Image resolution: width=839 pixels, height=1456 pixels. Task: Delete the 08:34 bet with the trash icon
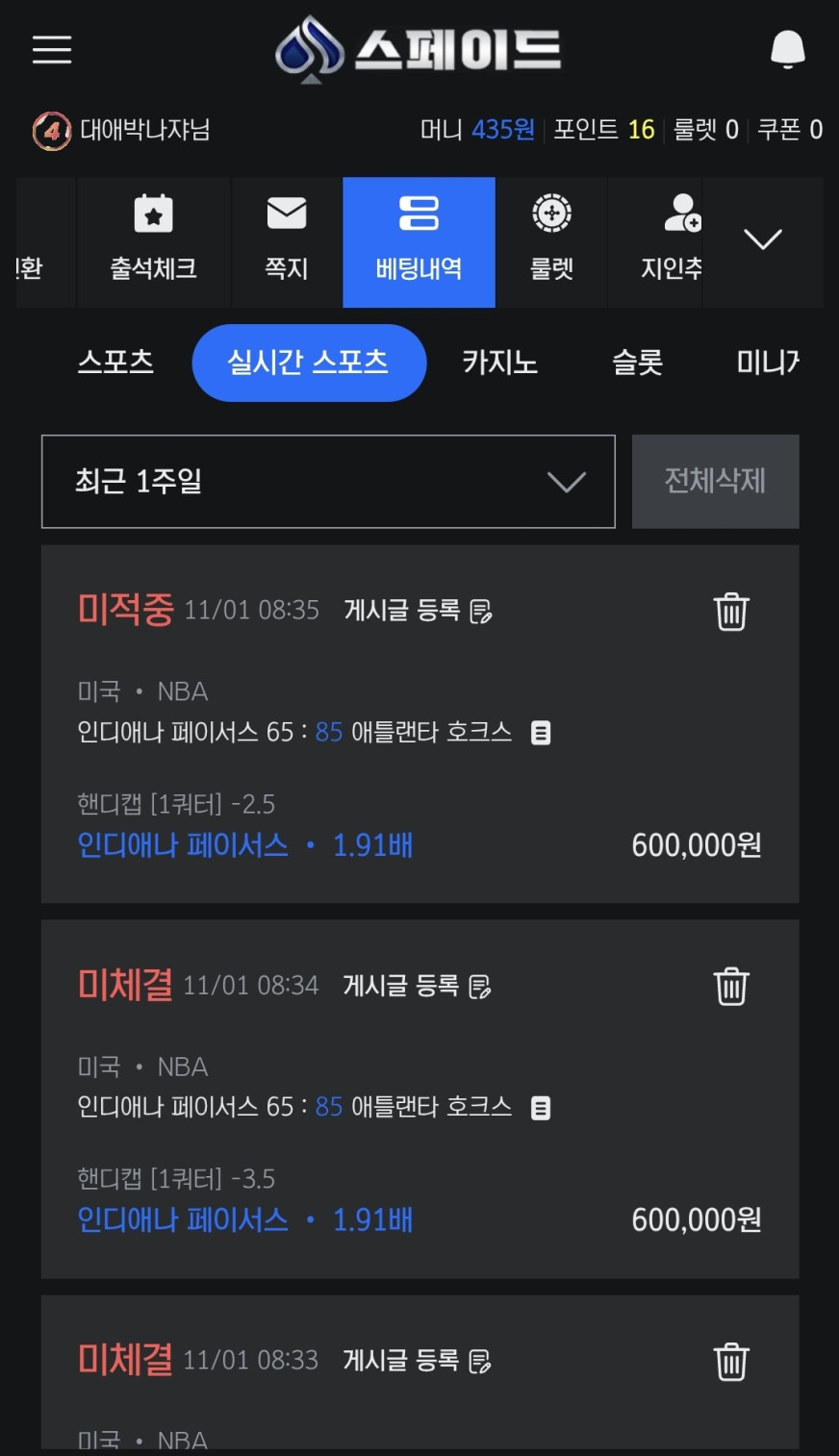730,986
